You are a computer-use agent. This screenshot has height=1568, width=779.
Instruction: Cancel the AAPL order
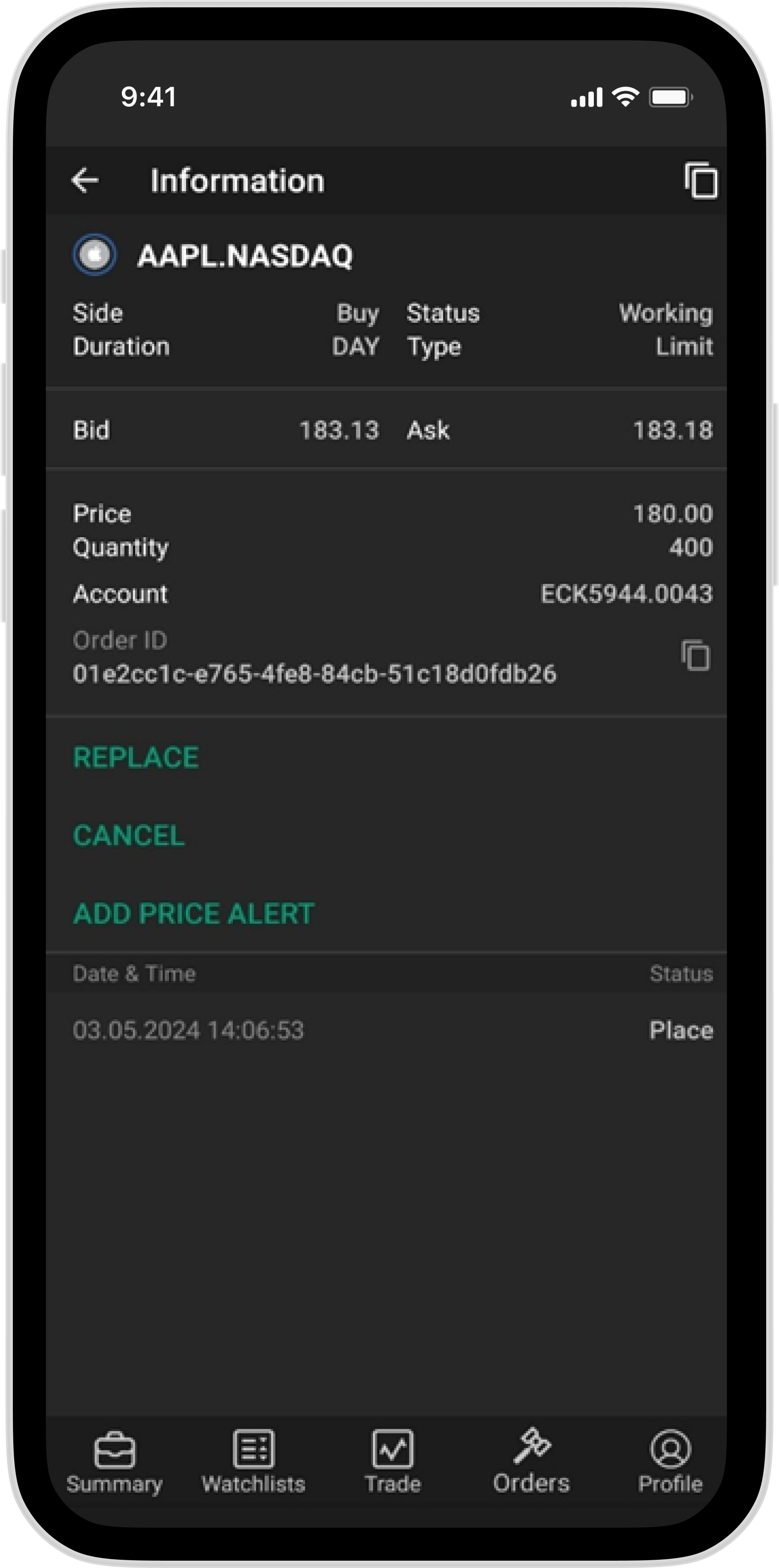(x=128, y=835)
